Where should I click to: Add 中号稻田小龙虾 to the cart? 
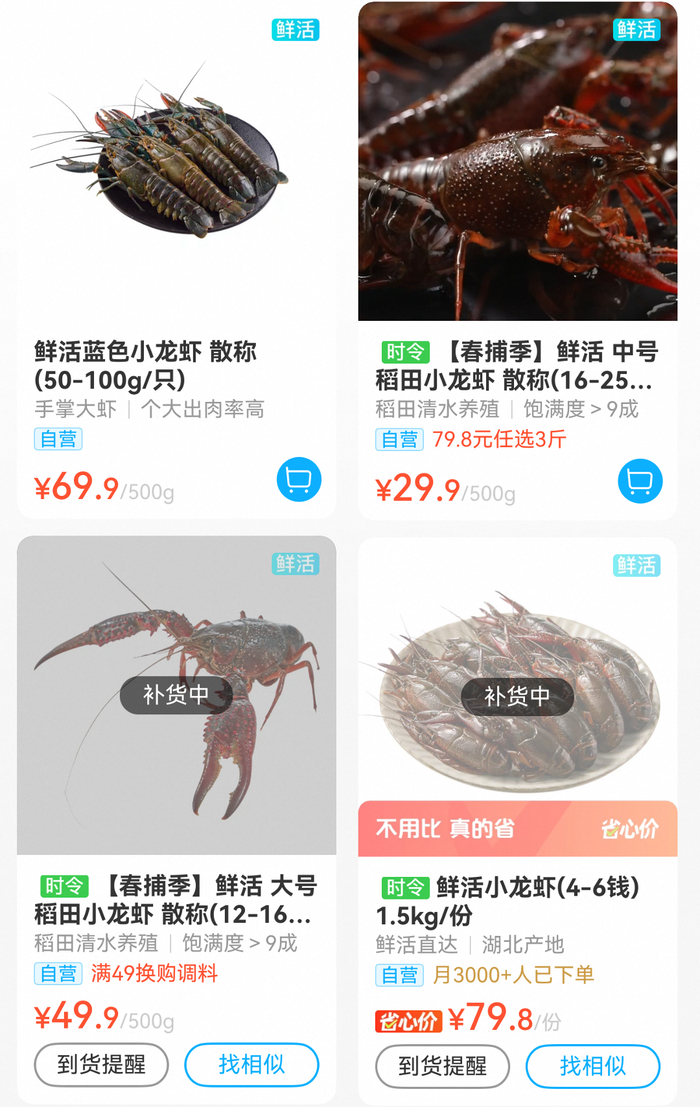[639, 481]
